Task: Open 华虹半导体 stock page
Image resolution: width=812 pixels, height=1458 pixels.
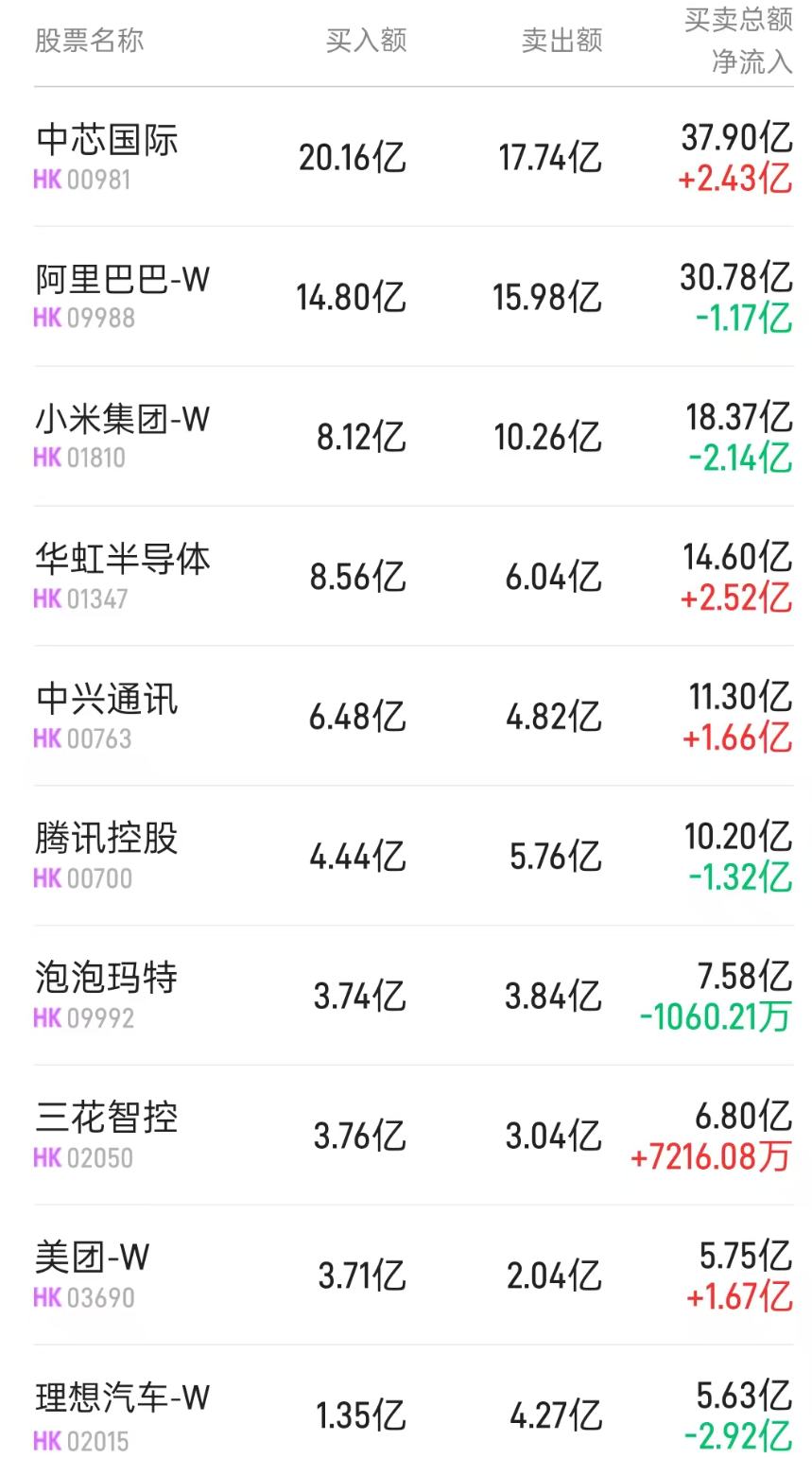Action: point(123,558)
